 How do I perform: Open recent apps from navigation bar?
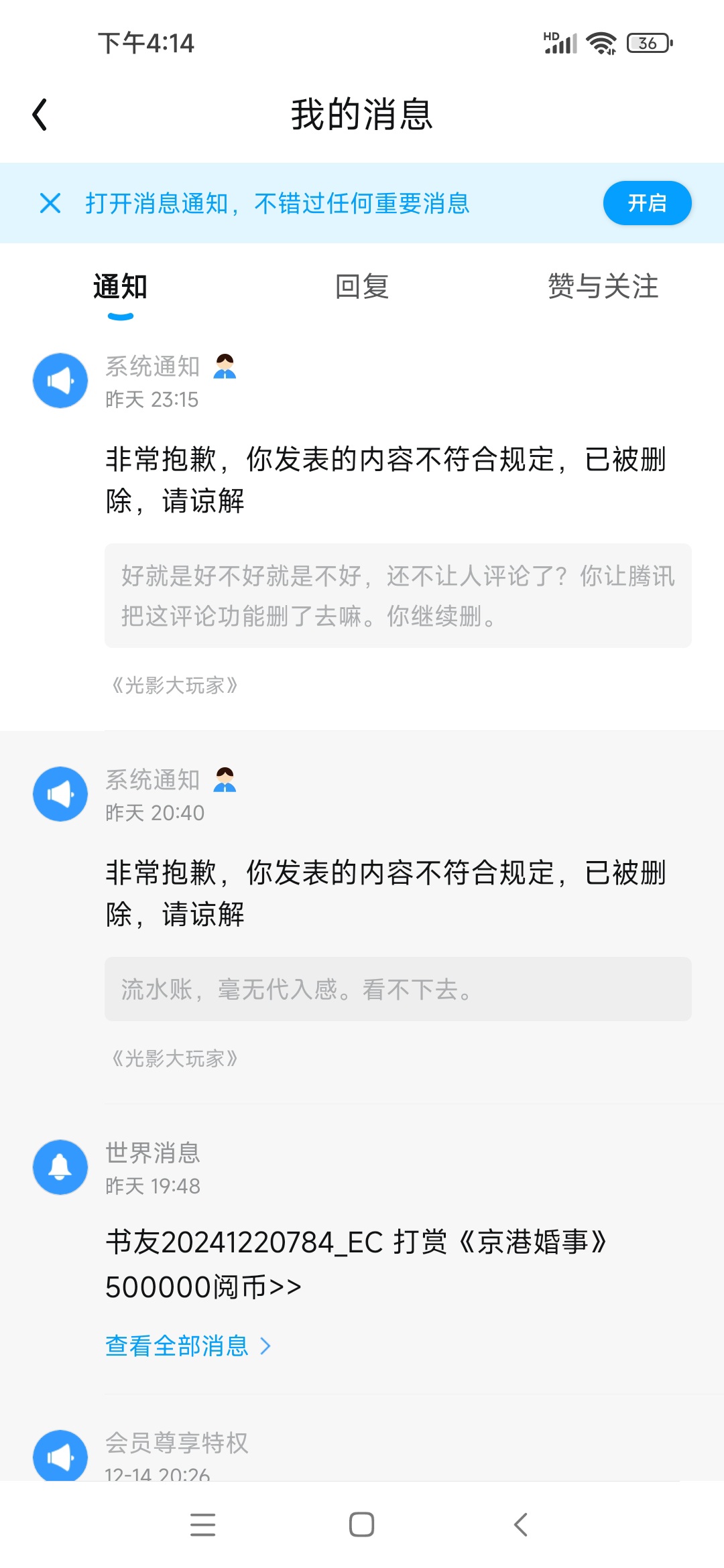click(202, 1524)
